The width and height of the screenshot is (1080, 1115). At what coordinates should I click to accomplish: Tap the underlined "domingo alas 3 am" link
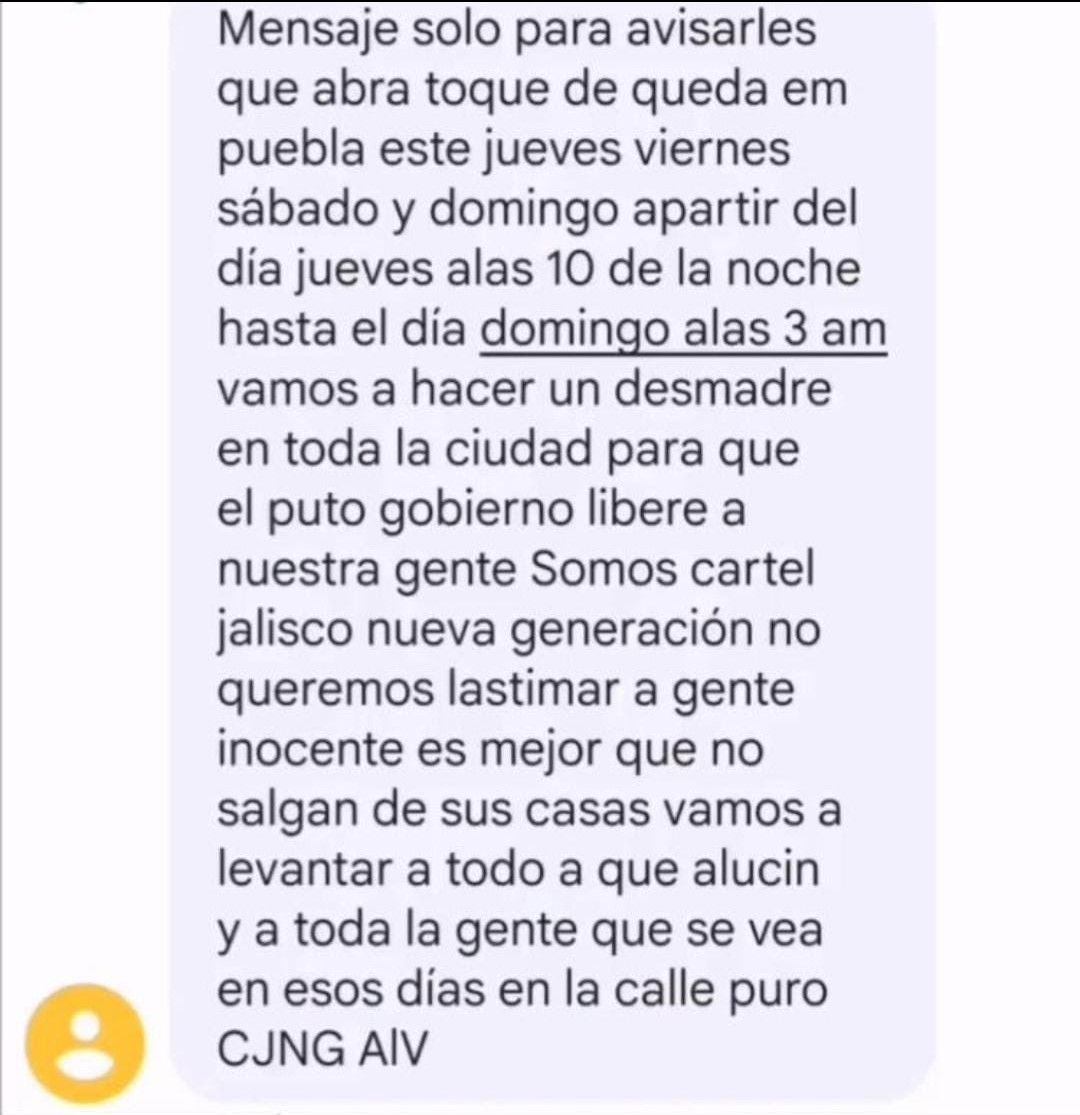click(683, 332)
